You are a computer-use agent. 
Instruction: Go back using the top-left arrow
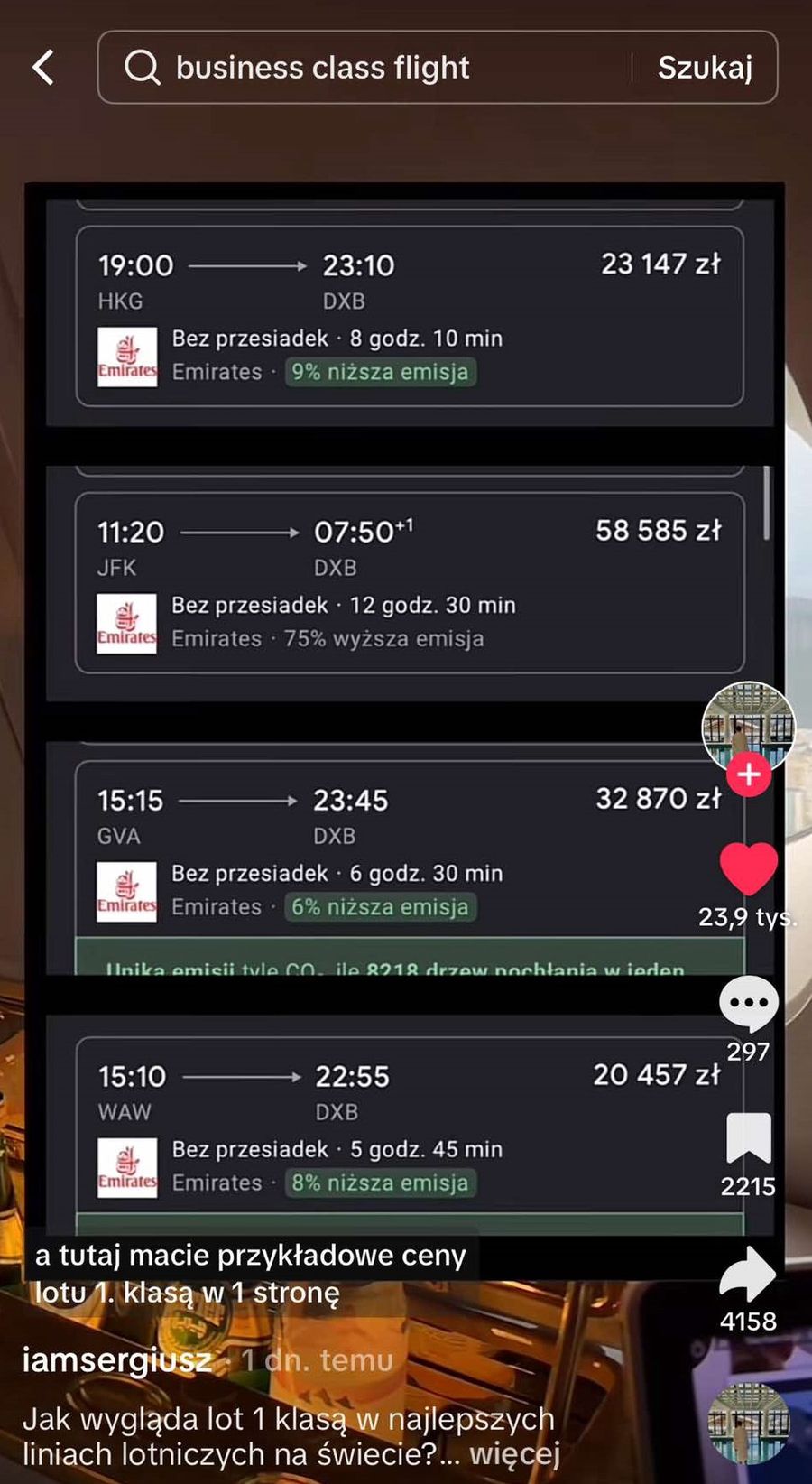(x=43, y=67)
